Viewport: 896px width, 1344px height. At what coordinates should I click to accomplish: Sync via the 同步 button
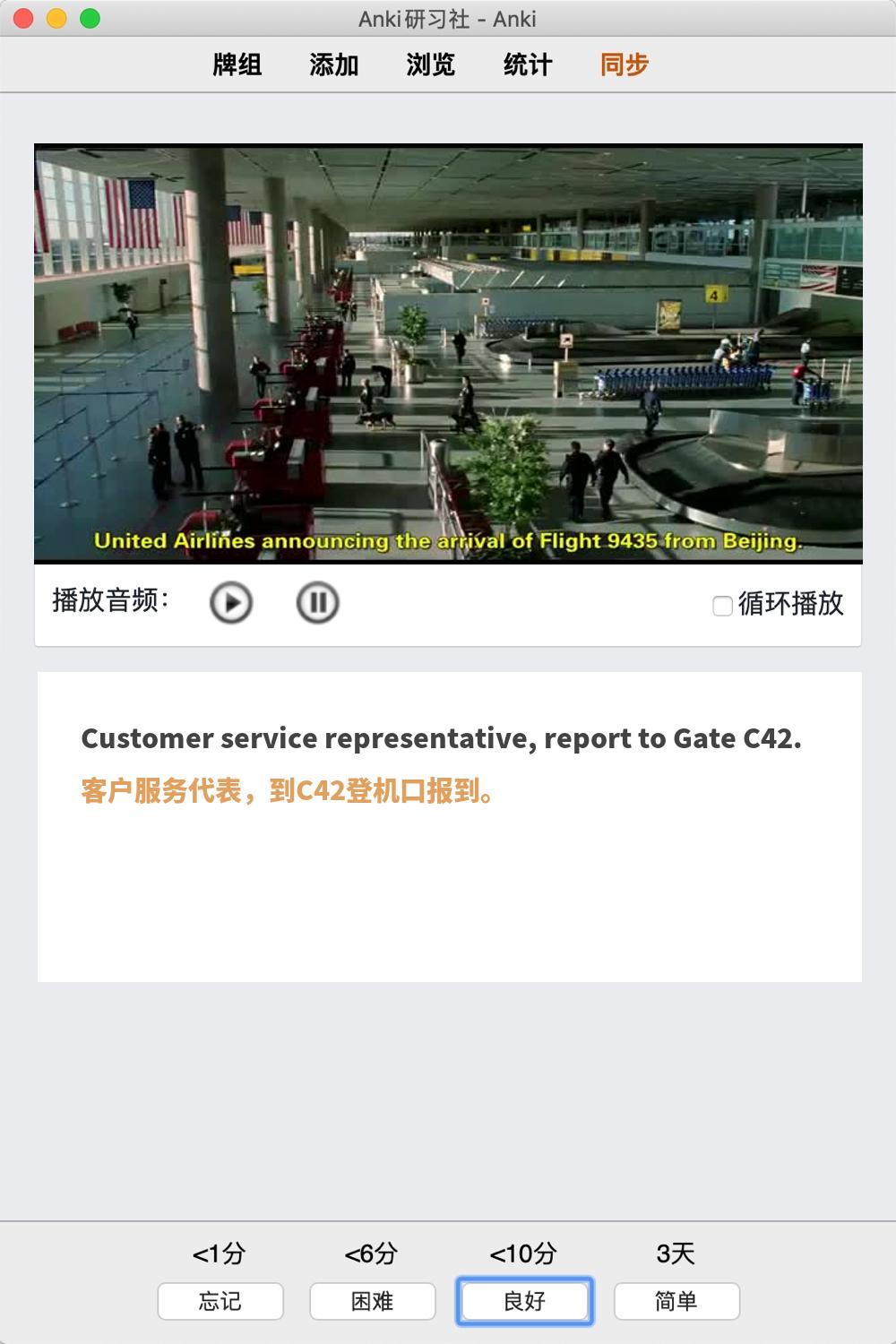pyautogui.click(x=624, y=65)
